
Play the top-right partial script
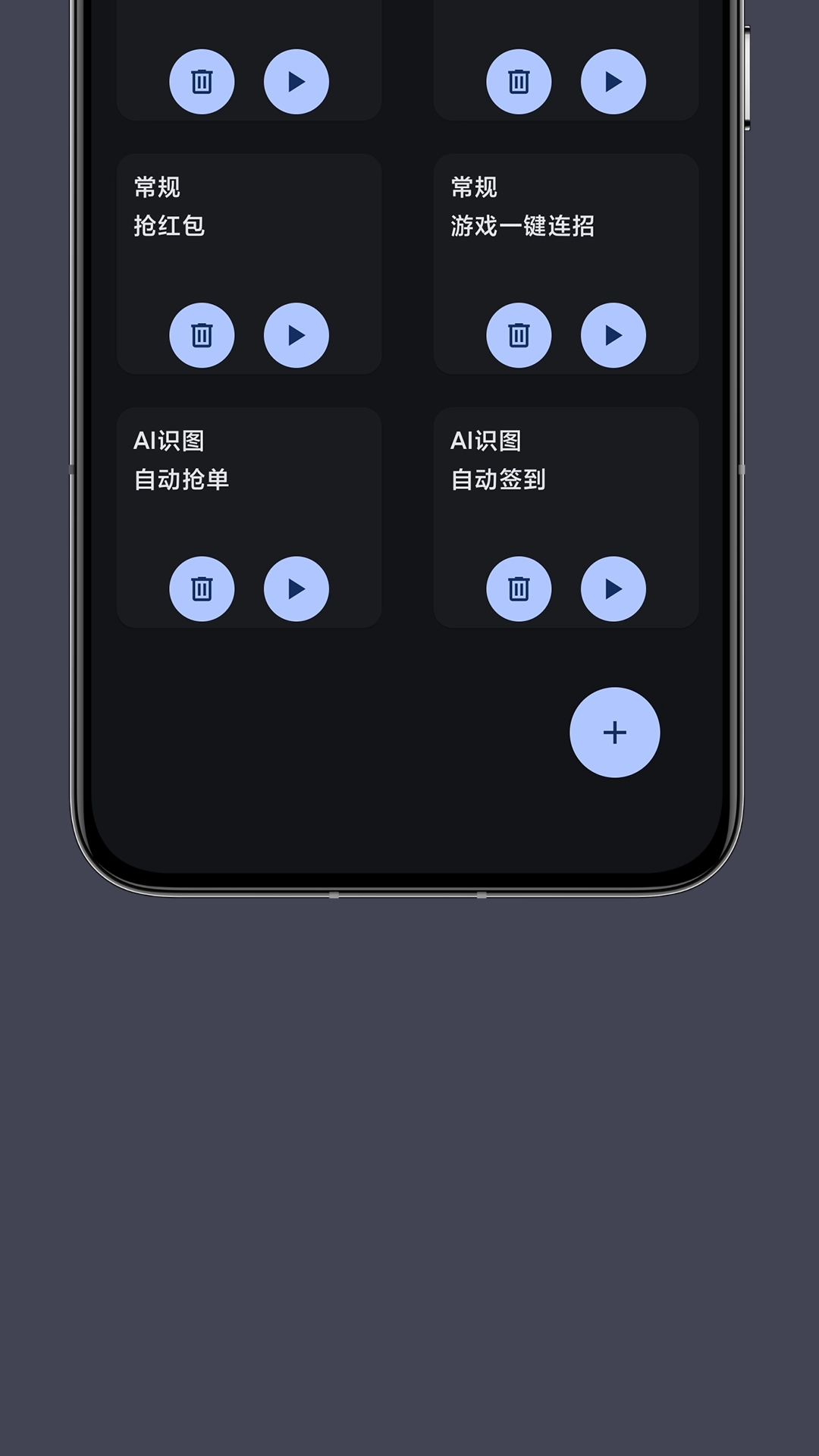coord(613,81)
